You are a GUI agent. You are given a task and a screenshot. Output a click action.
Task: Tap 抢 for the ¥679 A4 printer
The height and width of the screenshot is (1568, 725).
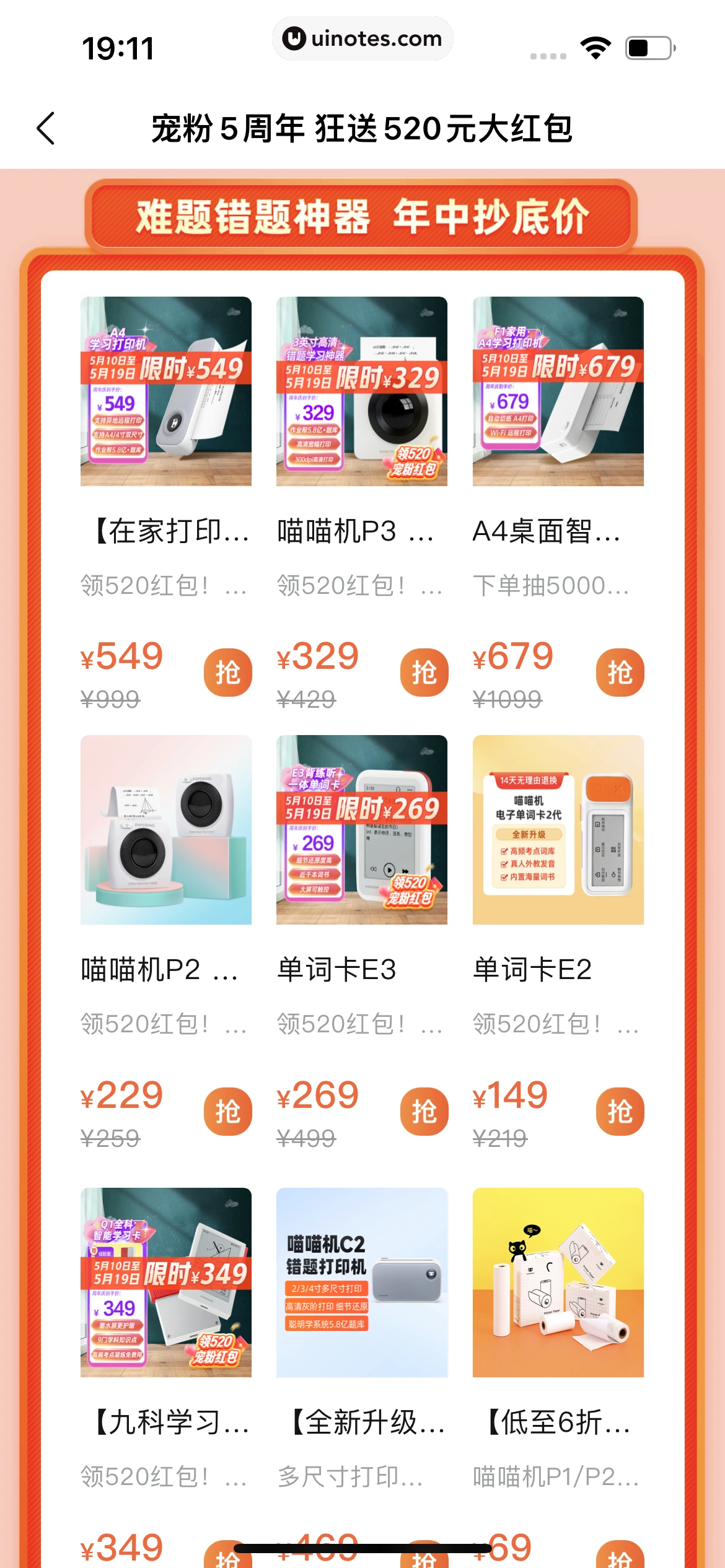pyautogui.click(x=620, y=673)
